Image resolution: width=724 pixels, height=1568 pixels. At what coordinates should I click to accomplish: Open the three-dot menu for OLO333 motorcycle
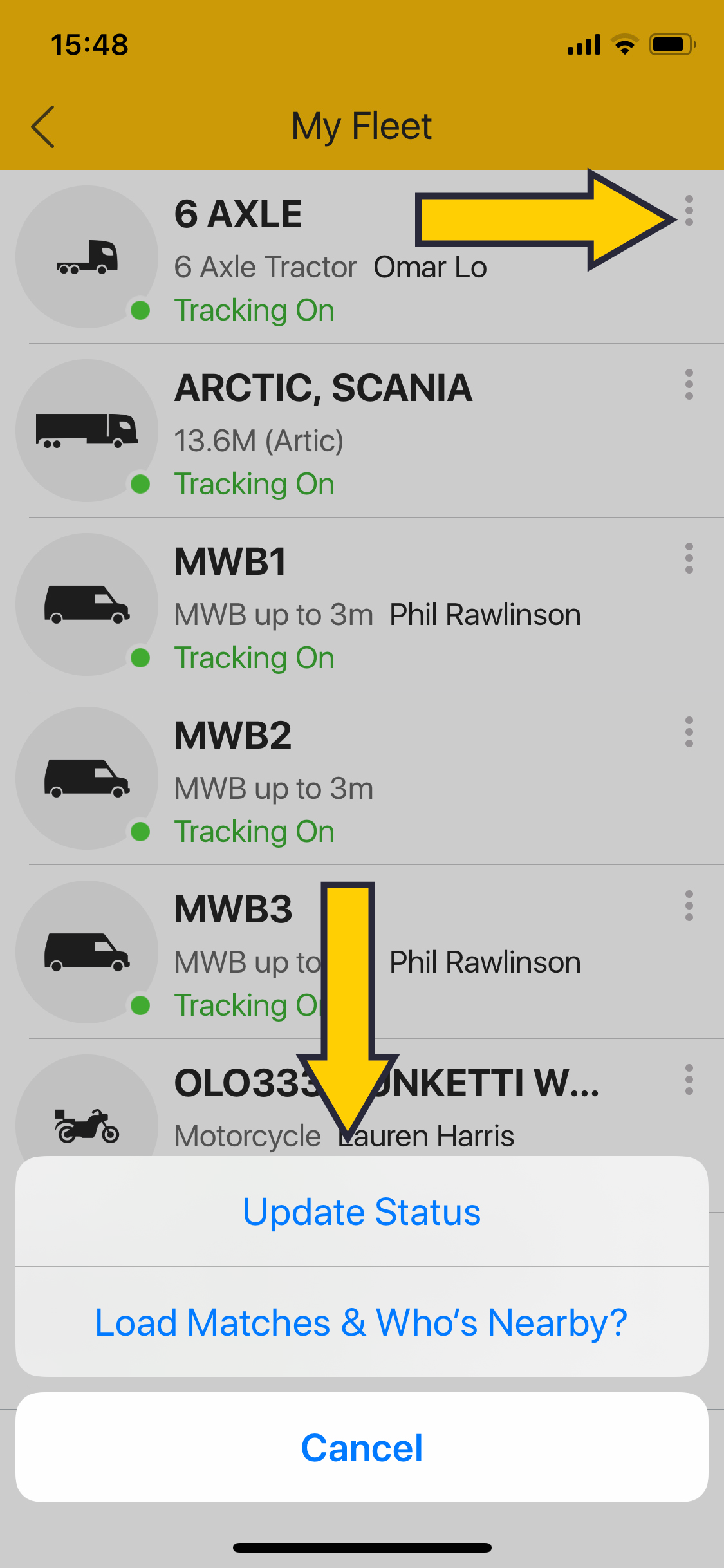(x=689, y=1079)
